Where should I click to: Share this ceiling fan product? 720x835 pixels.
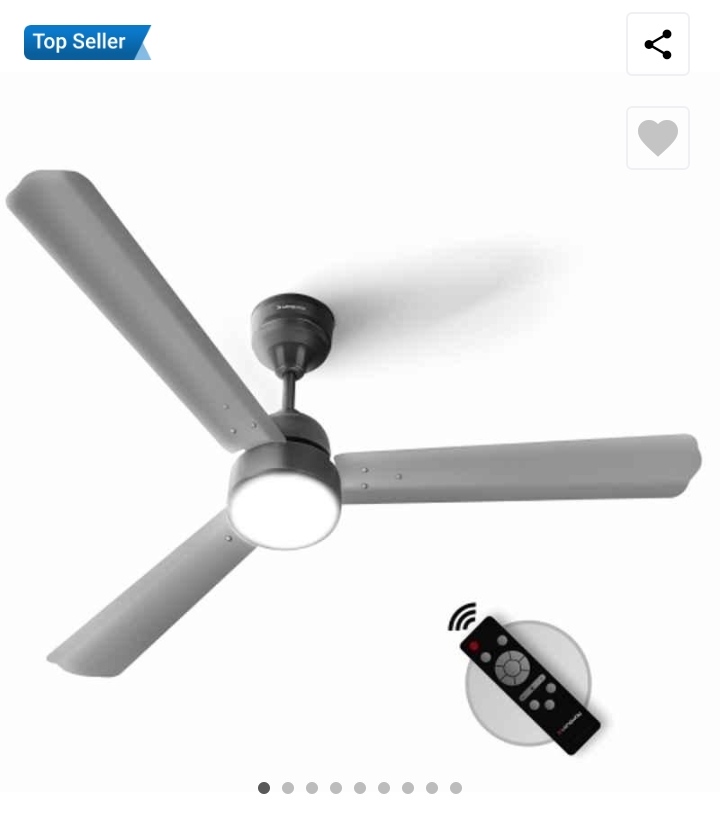658,44
